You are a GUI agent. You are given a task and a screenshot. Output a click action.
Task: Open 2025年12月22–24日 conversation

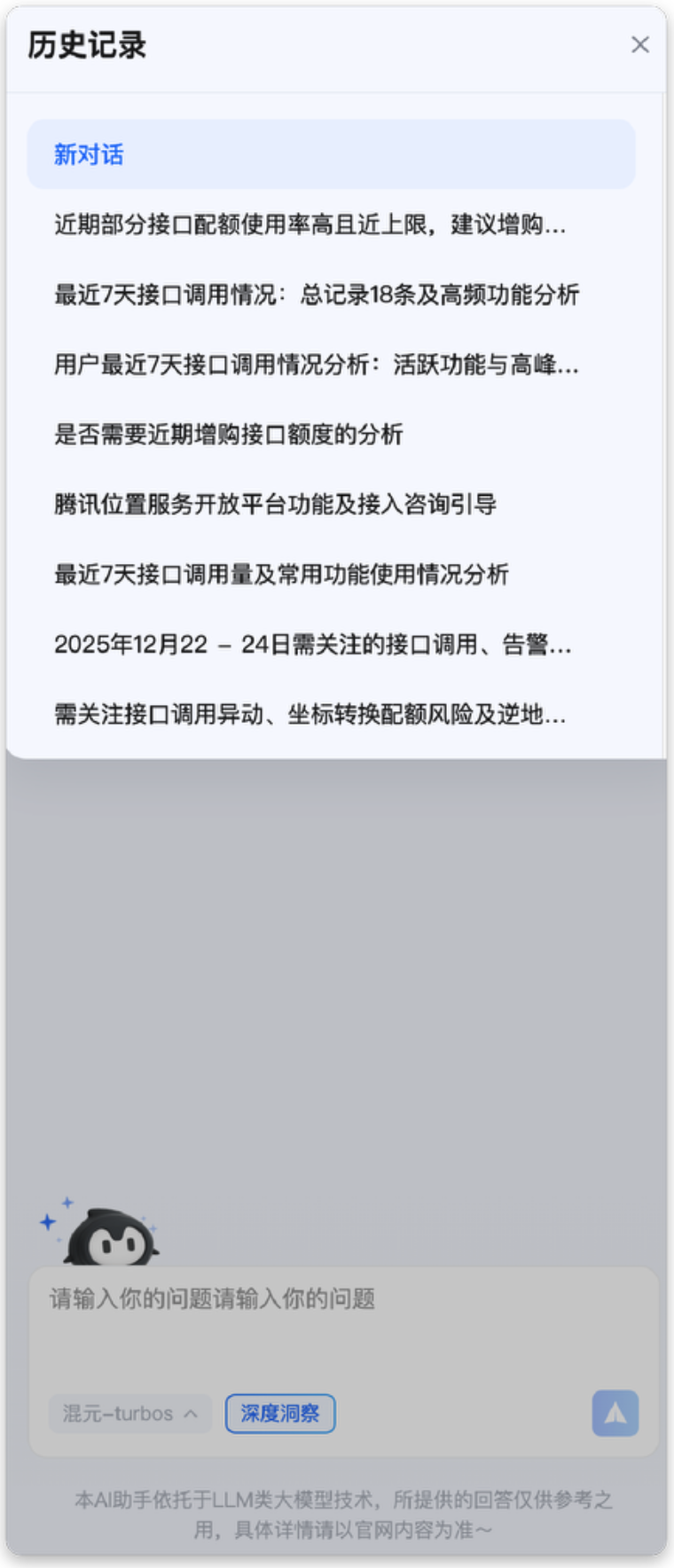pyautogui.click(x=312, y=645)
